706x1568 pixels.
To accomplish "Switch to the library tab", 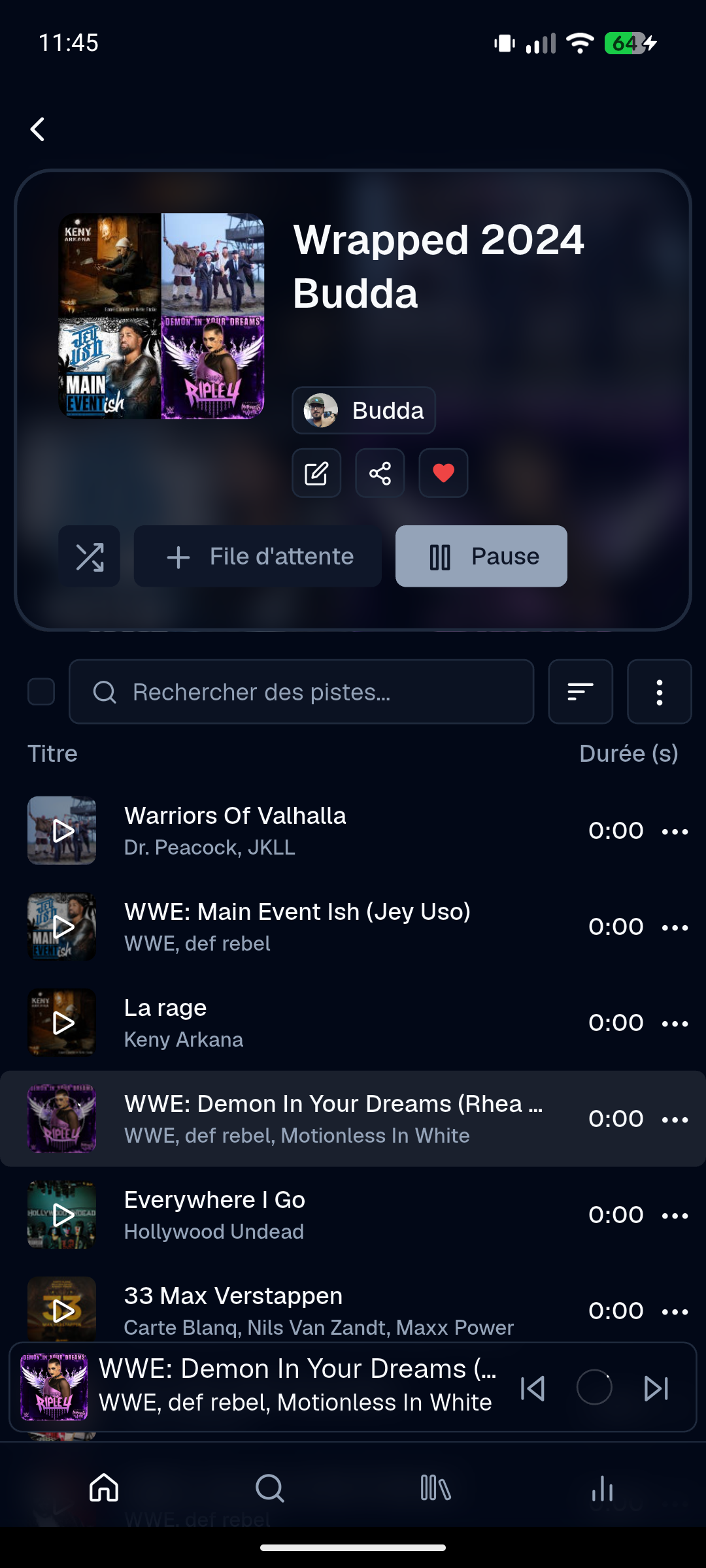I will tap(435, 1488).
